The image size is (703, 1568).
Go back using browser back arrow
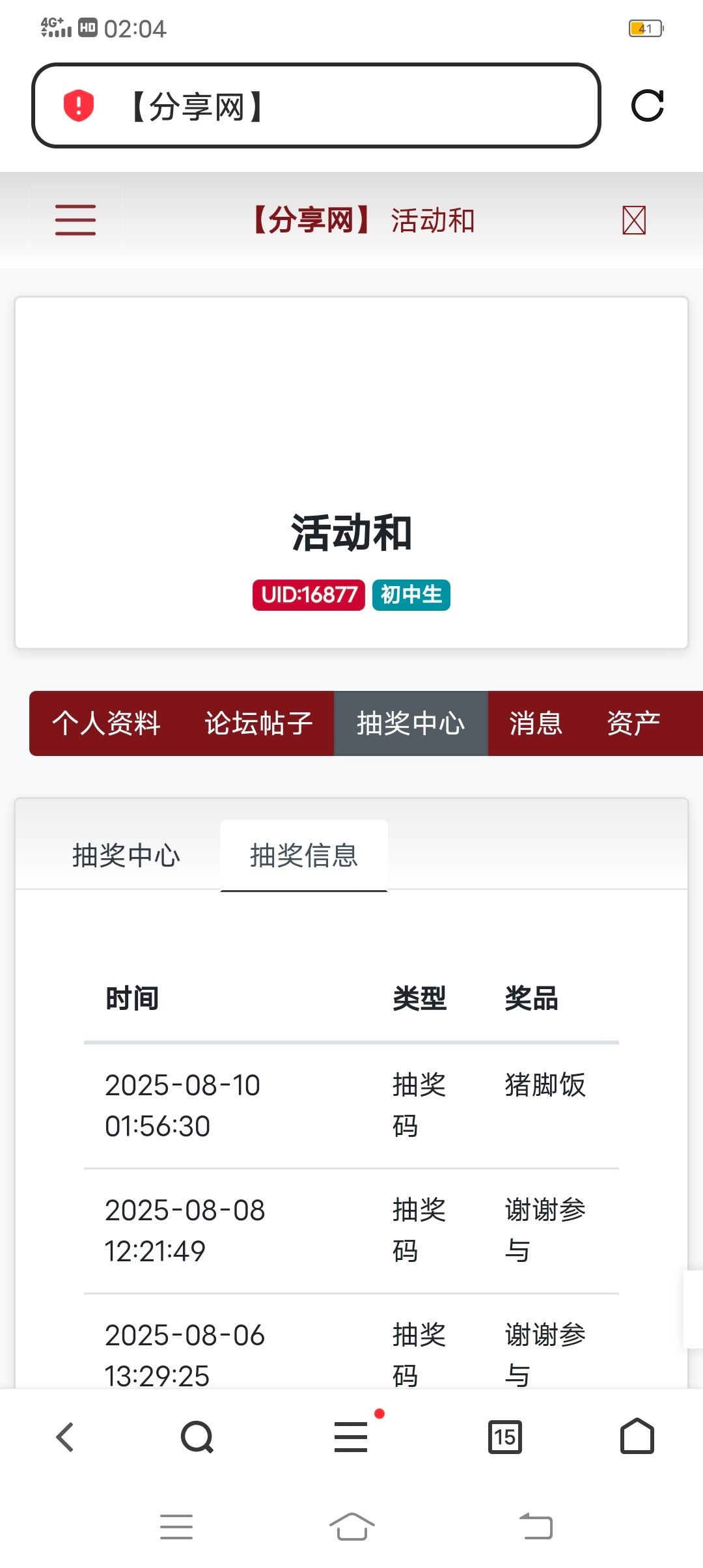point(66,1437)
